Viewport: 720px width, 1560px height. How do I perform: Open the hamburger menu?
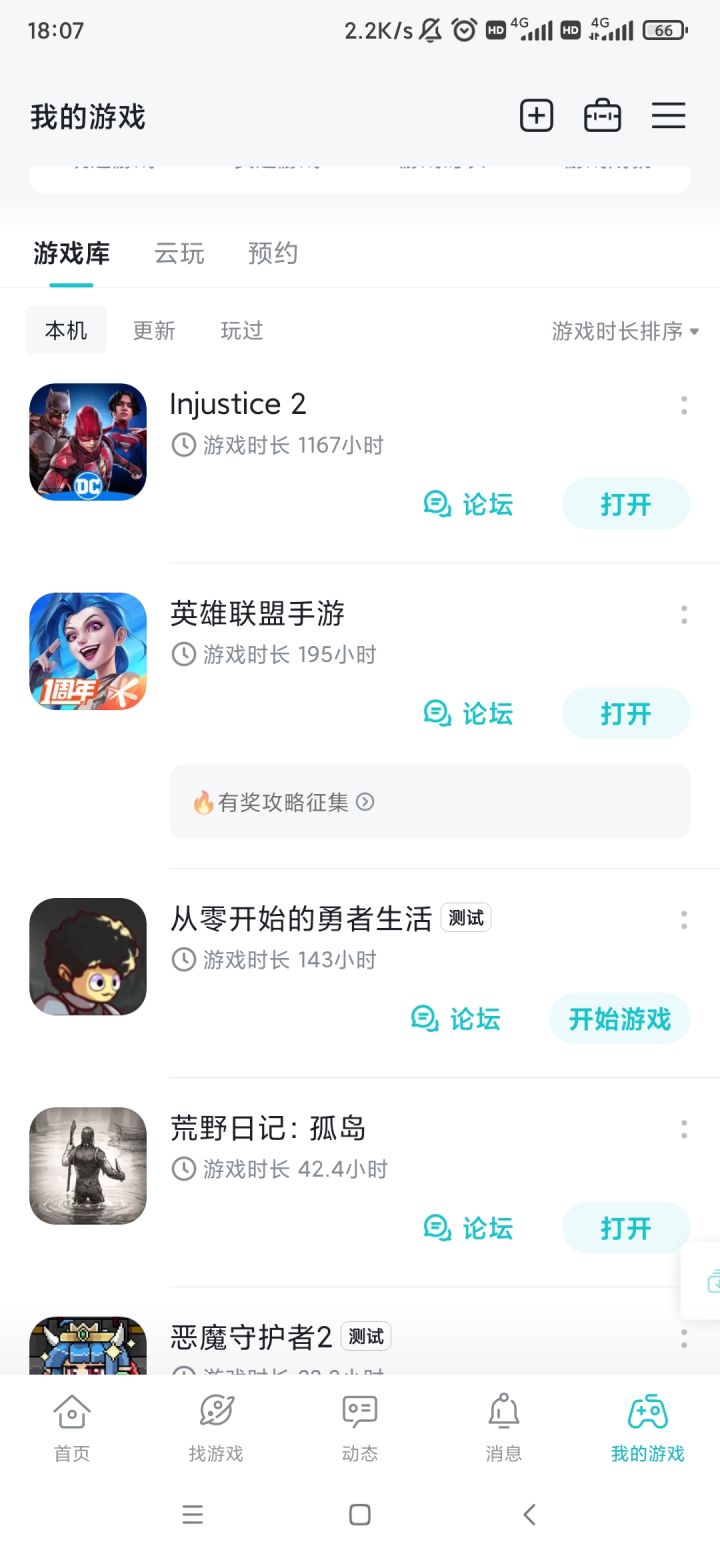click(668, 116)
